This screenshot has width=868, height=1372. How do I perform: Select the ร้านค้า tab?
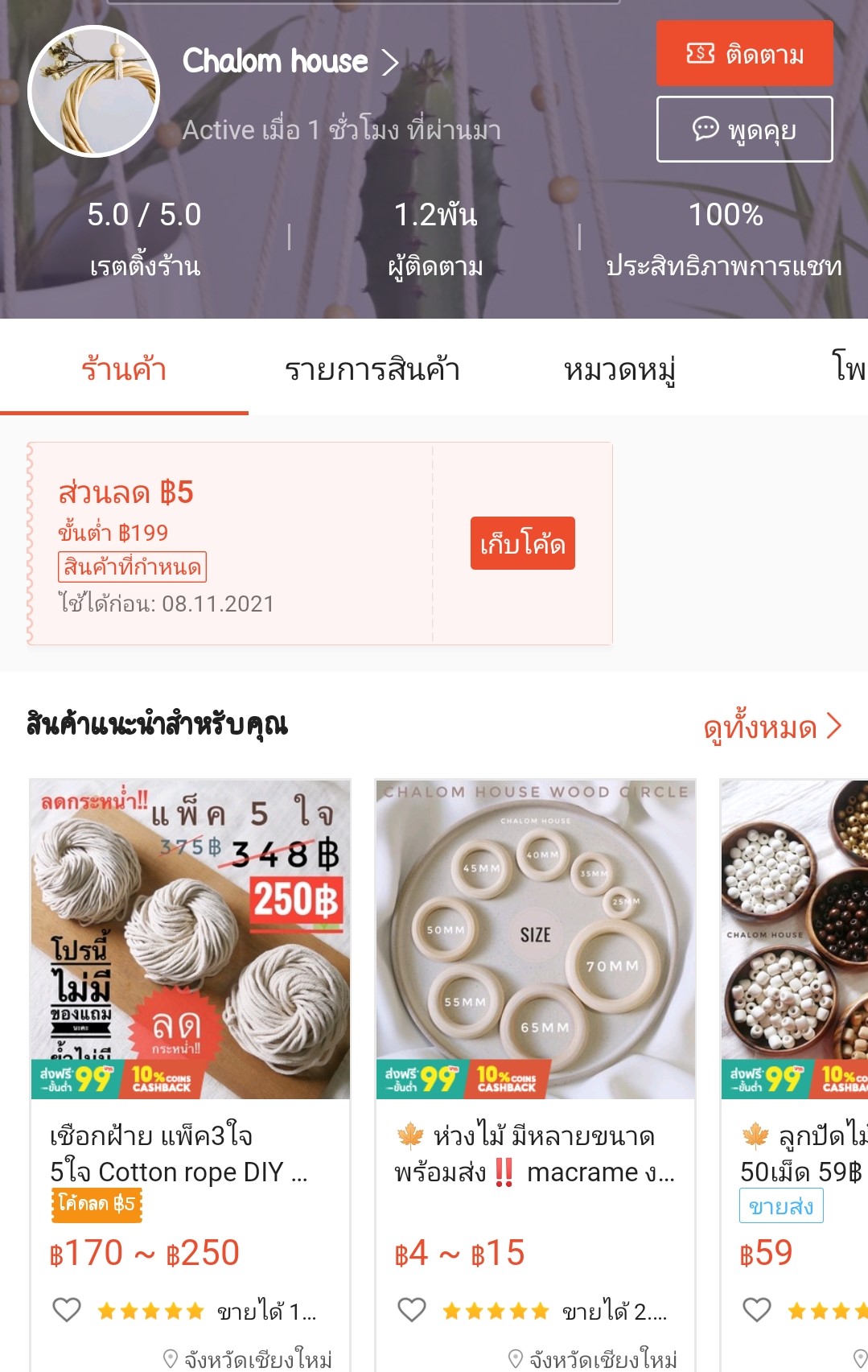click(x=124, y=369)
